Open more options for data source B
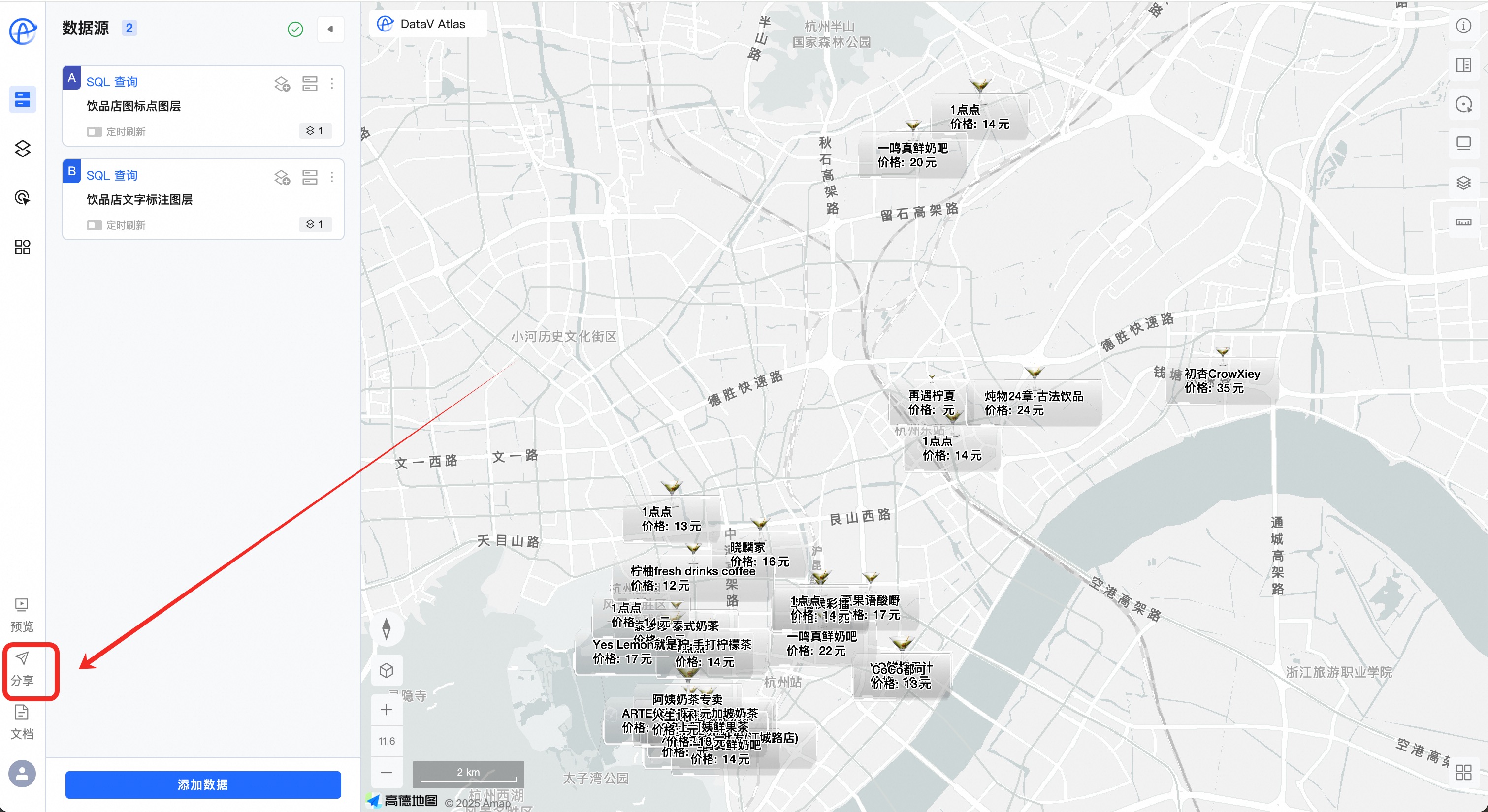This screenshot has width=1488, height=812. 331,177
